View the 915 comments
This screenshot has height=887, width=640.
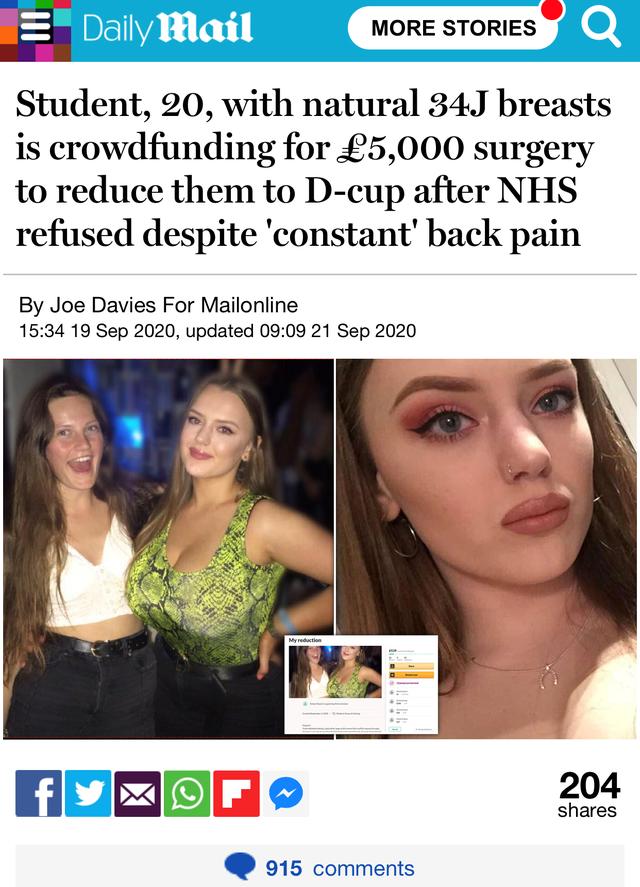[320, 867]
